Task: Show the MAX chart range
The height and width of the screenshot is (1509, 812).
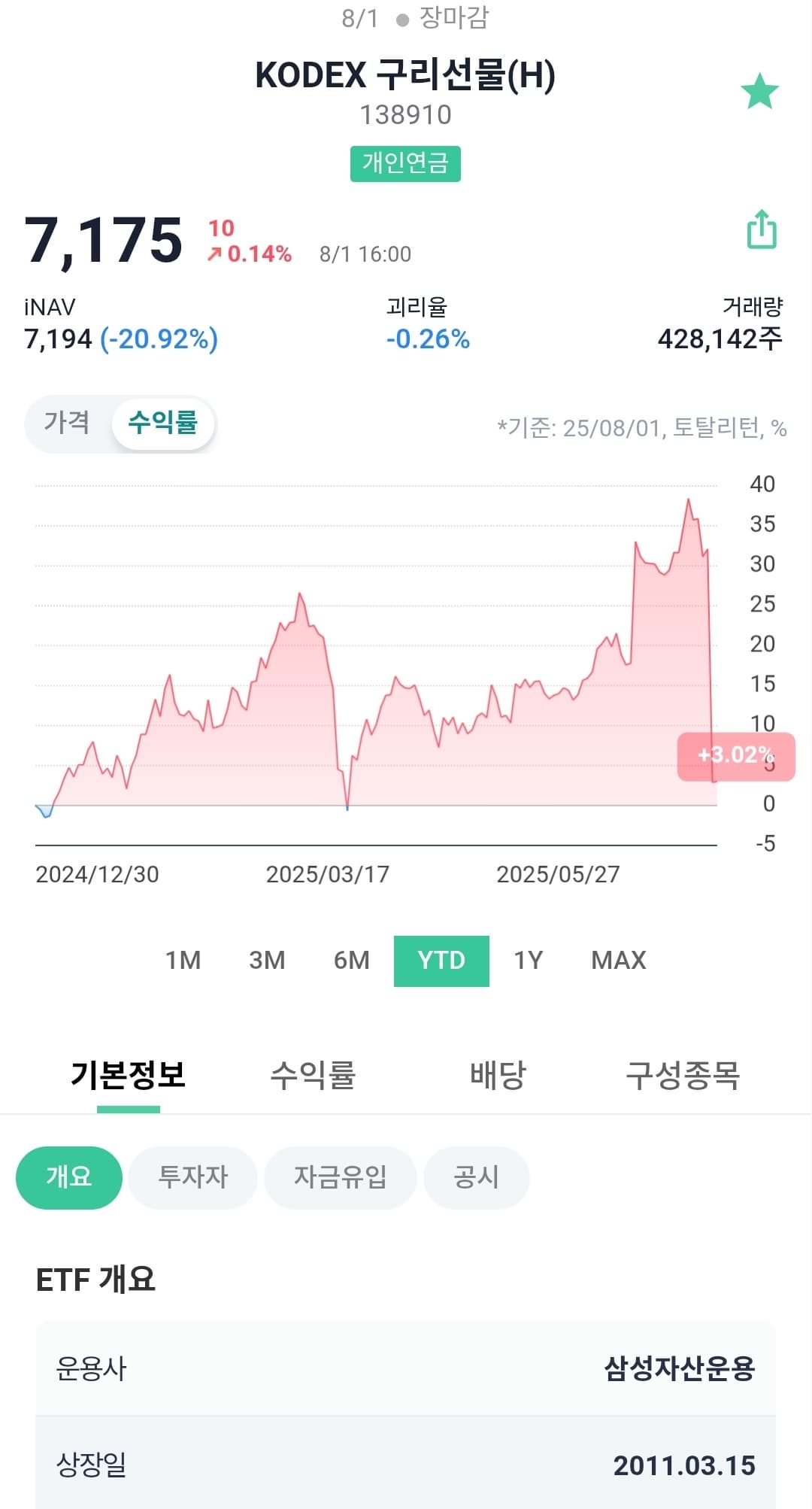Action: click(x=618, y=961)
